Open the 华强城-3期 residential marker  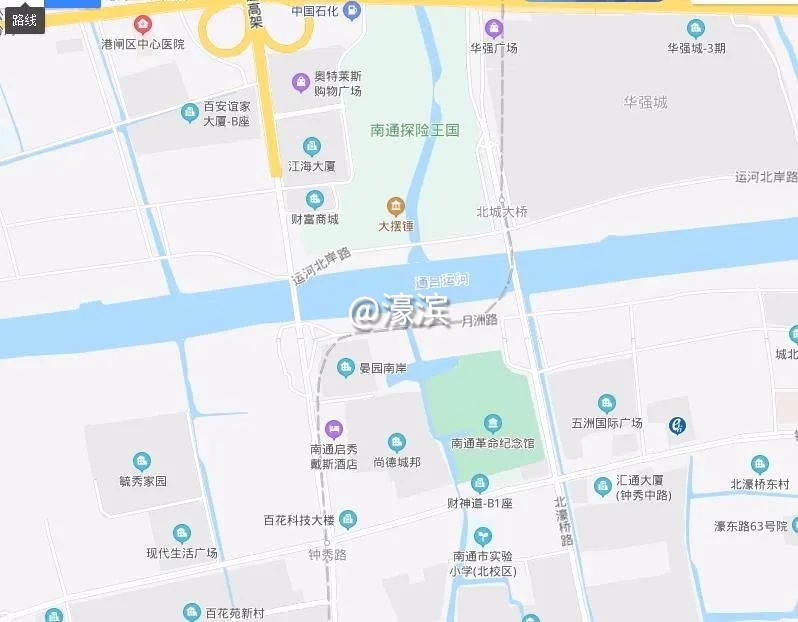697,27
